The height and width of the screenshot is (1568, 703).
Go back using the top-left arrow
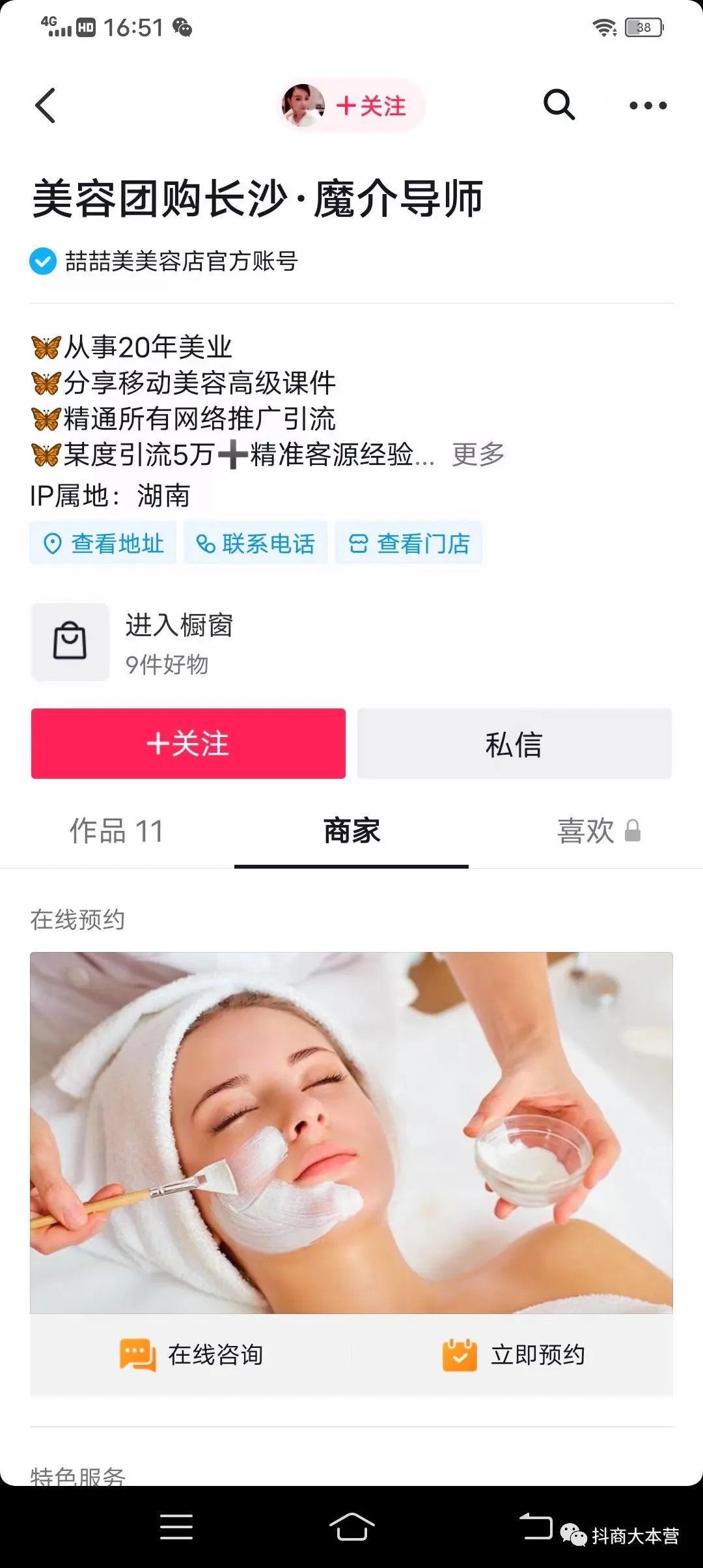click(x=46, y=105)
